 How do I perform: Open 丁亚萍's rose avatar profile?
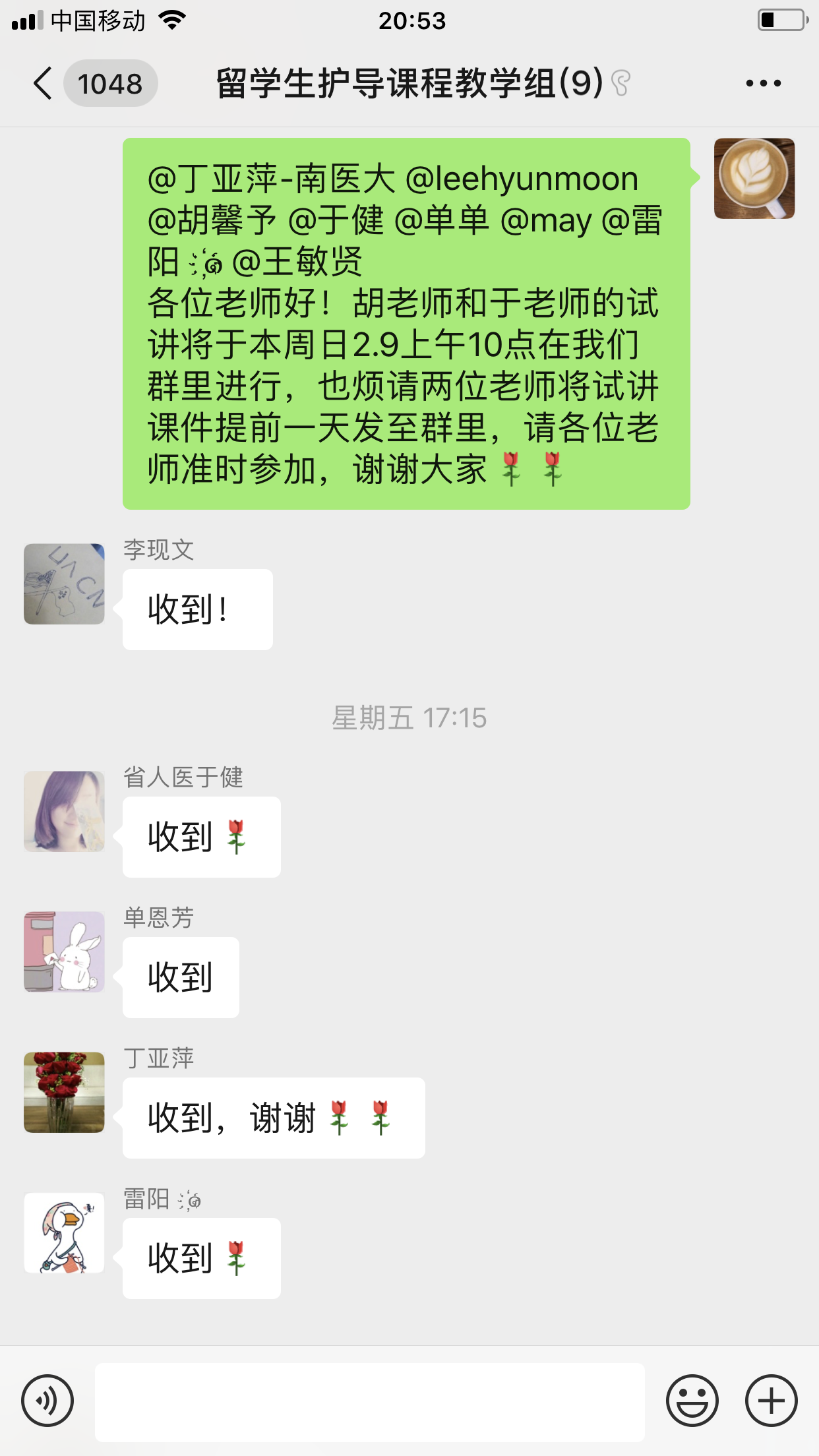[64, 1092]
